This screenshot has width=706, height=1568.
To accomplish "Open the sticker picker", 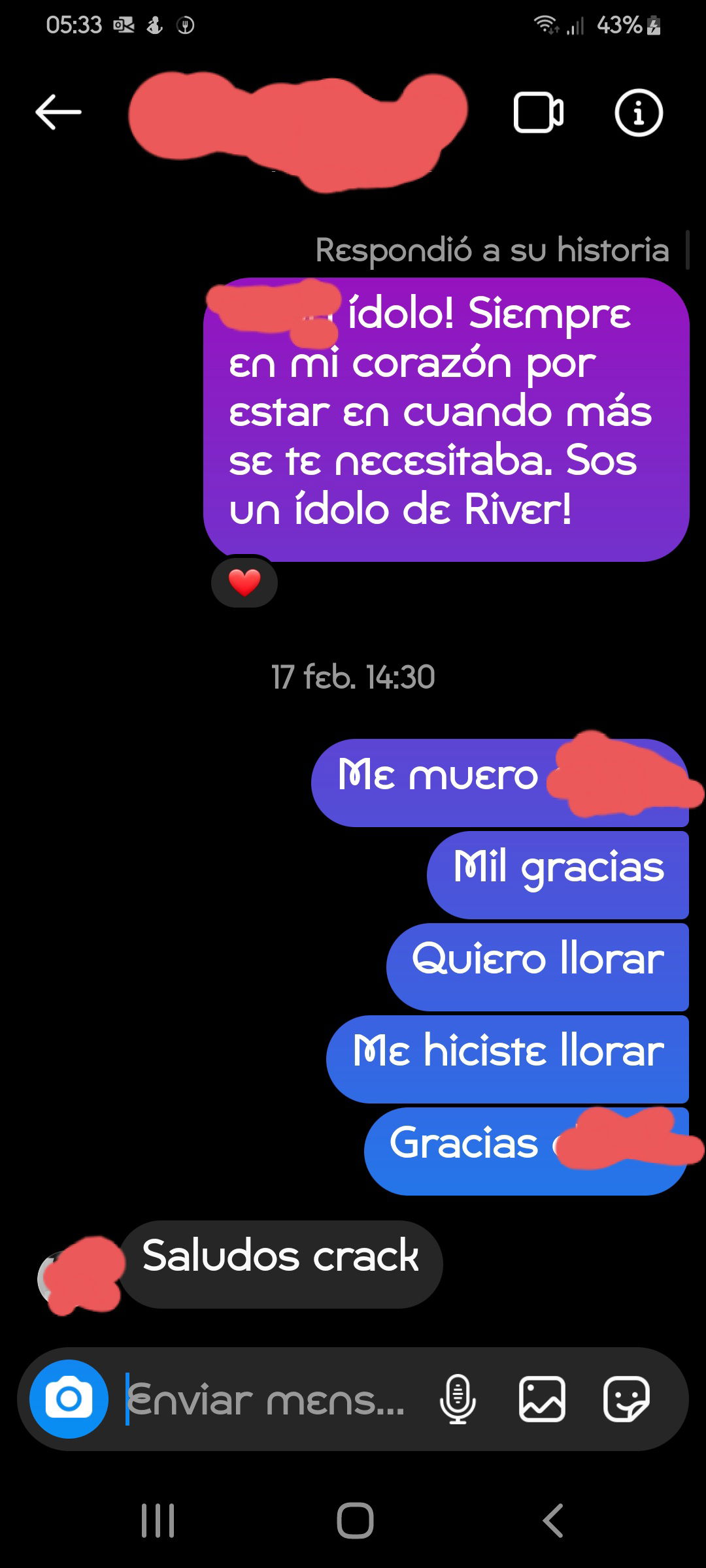I will (626, 1399).
